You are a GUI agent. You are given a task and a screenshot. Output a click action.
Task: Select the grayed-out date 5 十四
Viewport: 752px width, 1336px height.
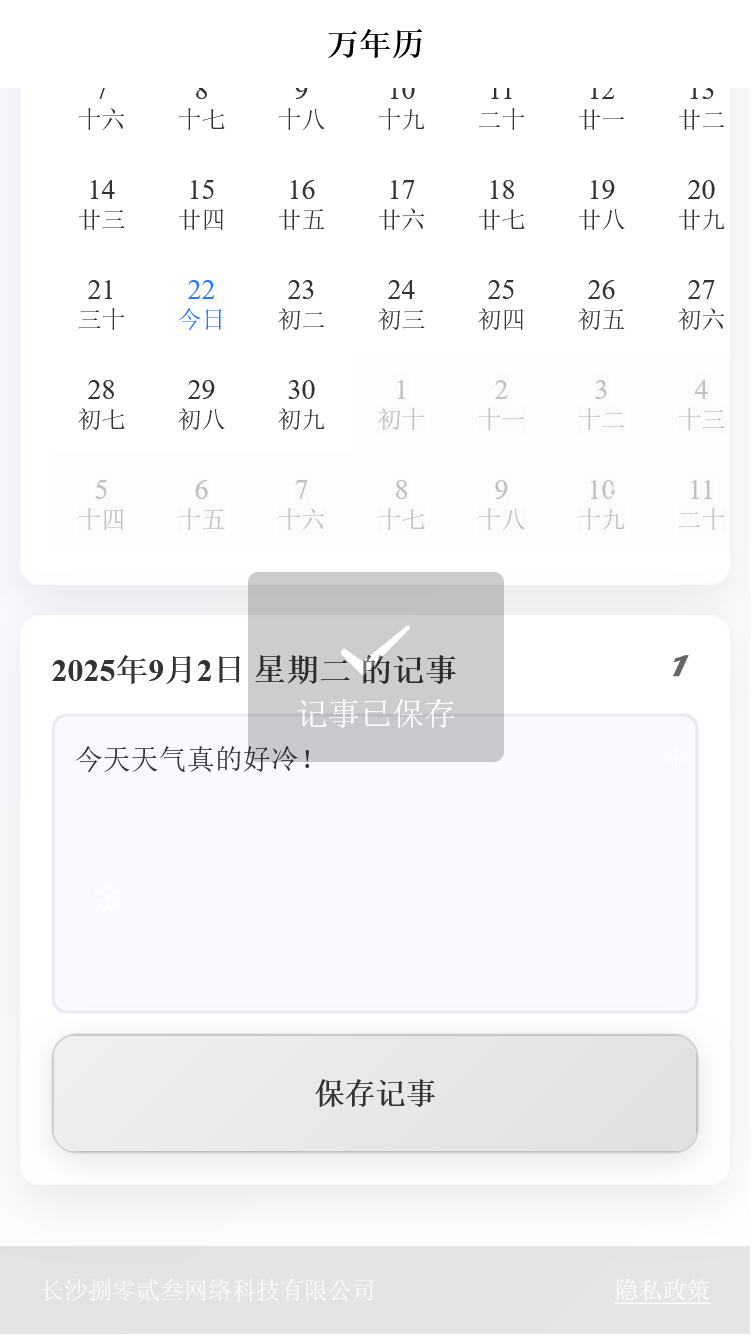pos(101,503)
